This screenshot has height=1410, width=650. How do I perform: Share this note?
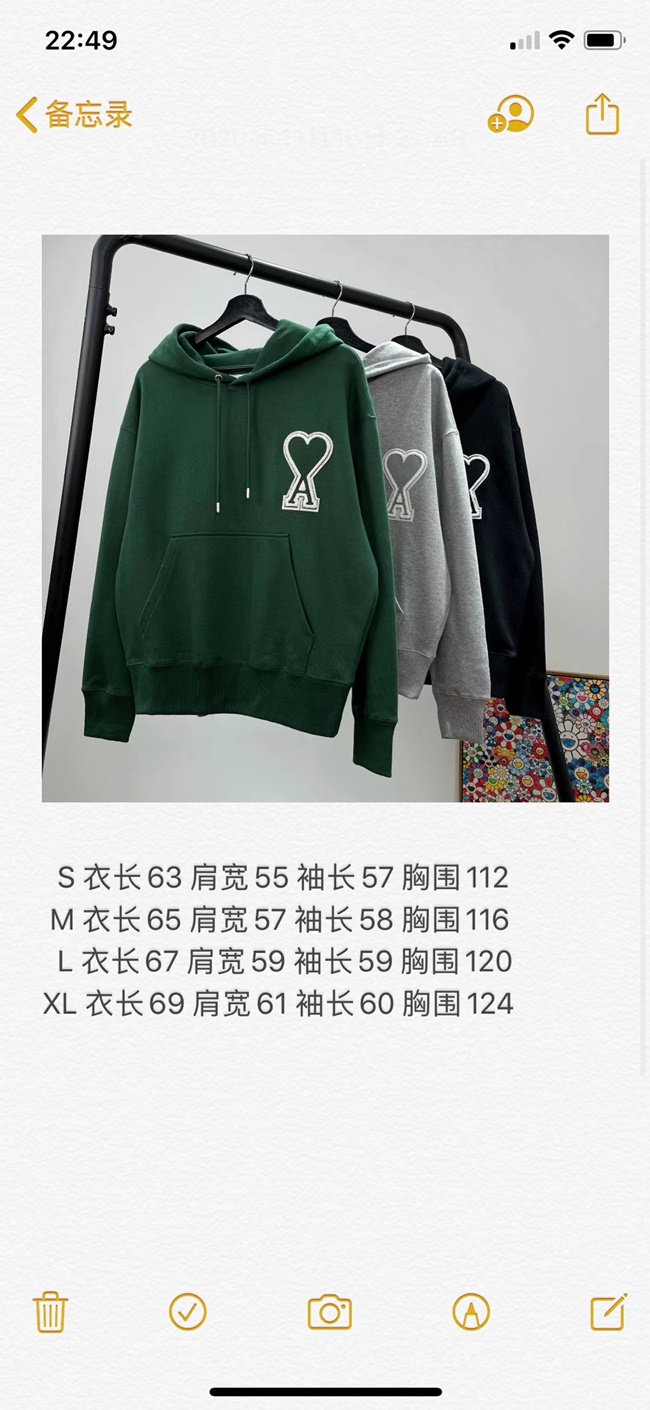click(602, 113)
